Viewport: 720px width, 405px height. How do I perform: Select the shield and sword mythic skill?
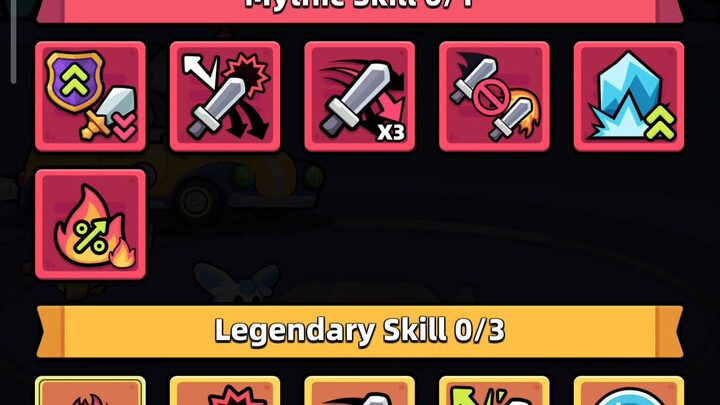(x=90, y=96)
